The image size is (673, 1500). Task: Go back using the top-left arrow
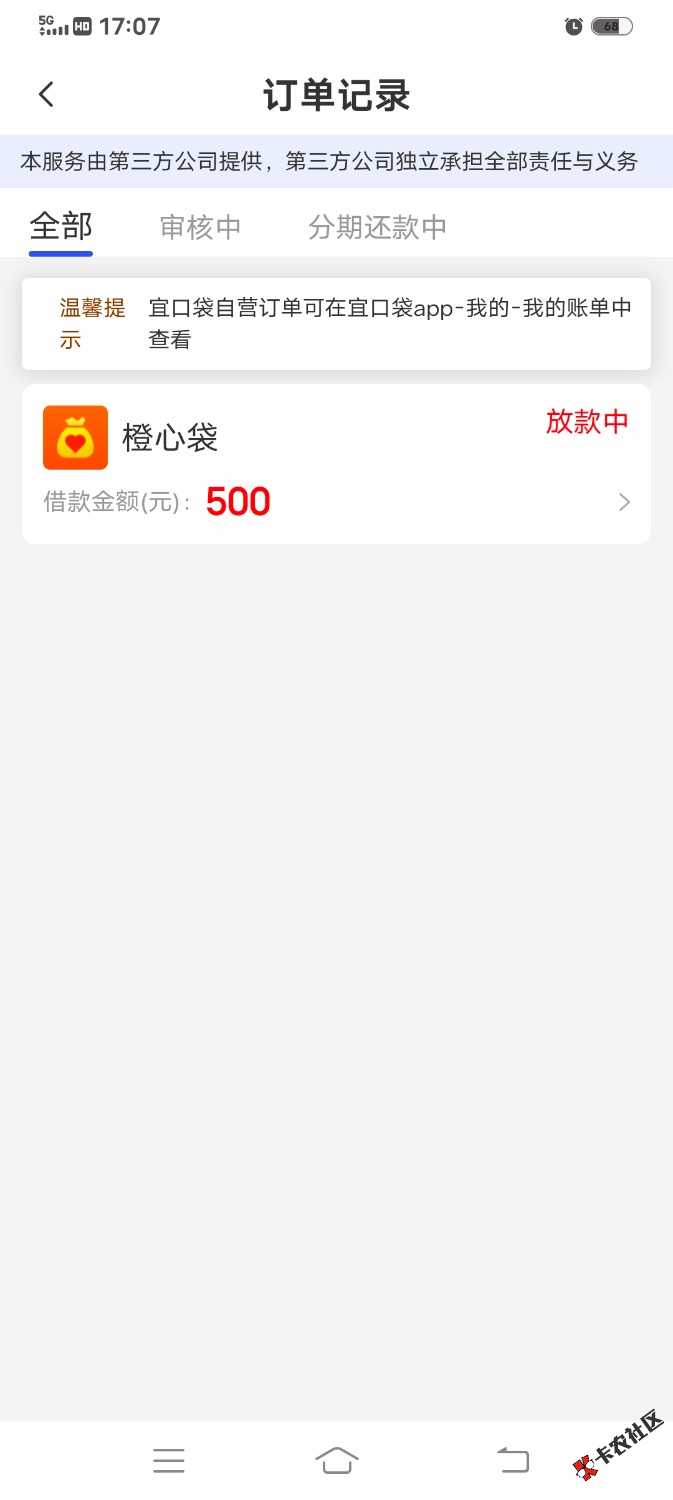46,95
